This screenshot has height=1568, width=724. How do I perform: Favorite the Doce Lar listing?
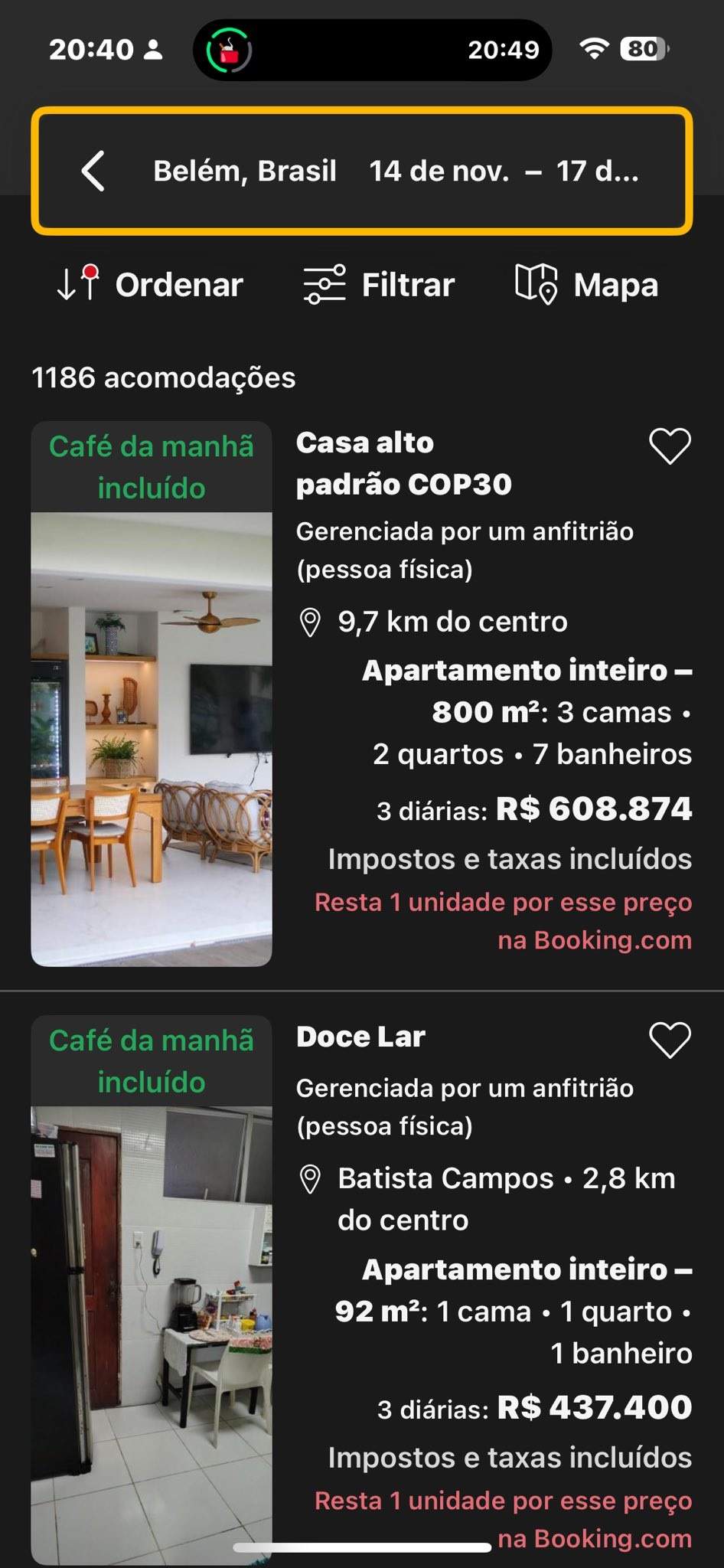coord(670,1040)
